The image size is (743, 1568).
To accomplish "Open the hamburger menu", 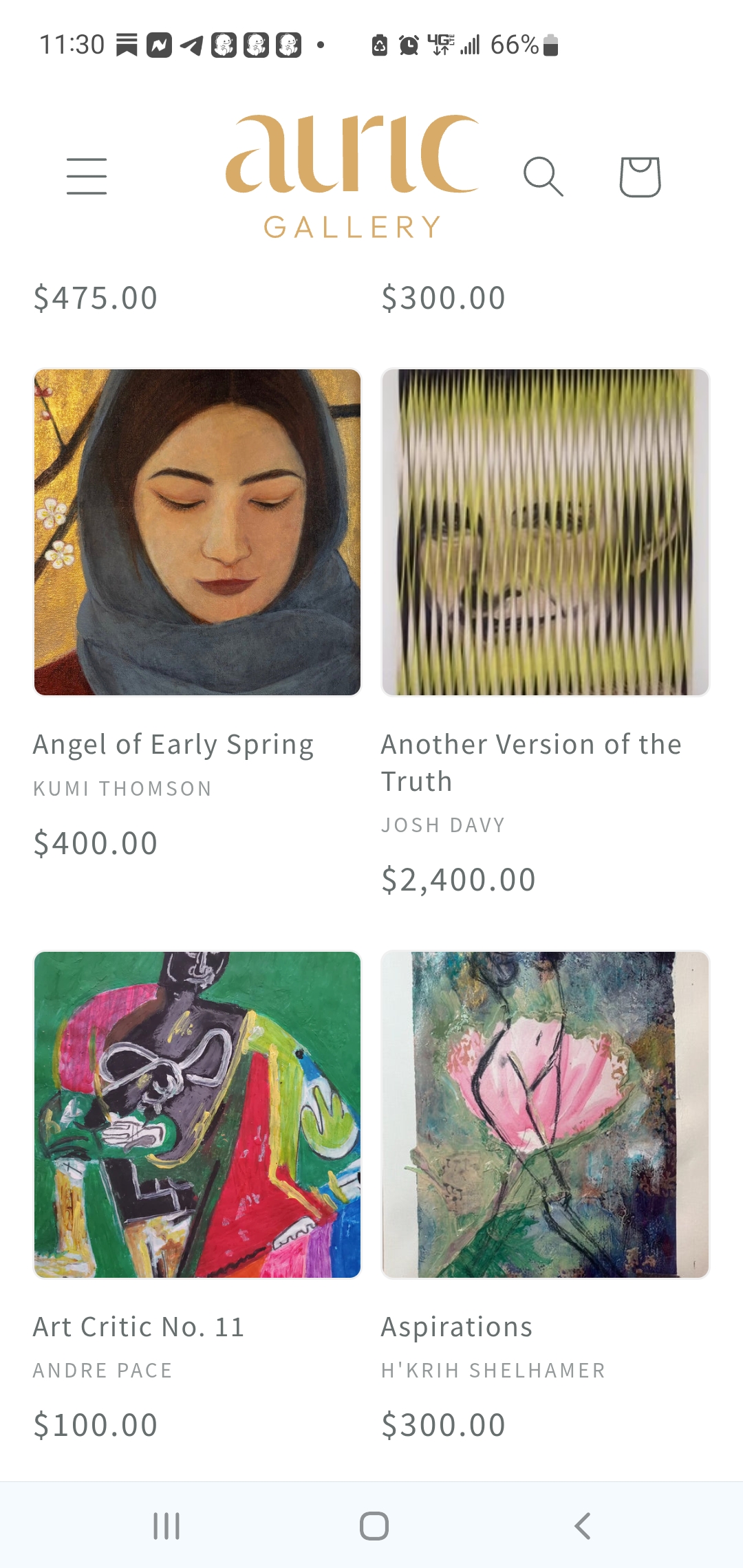I will (x=87, y=176).
